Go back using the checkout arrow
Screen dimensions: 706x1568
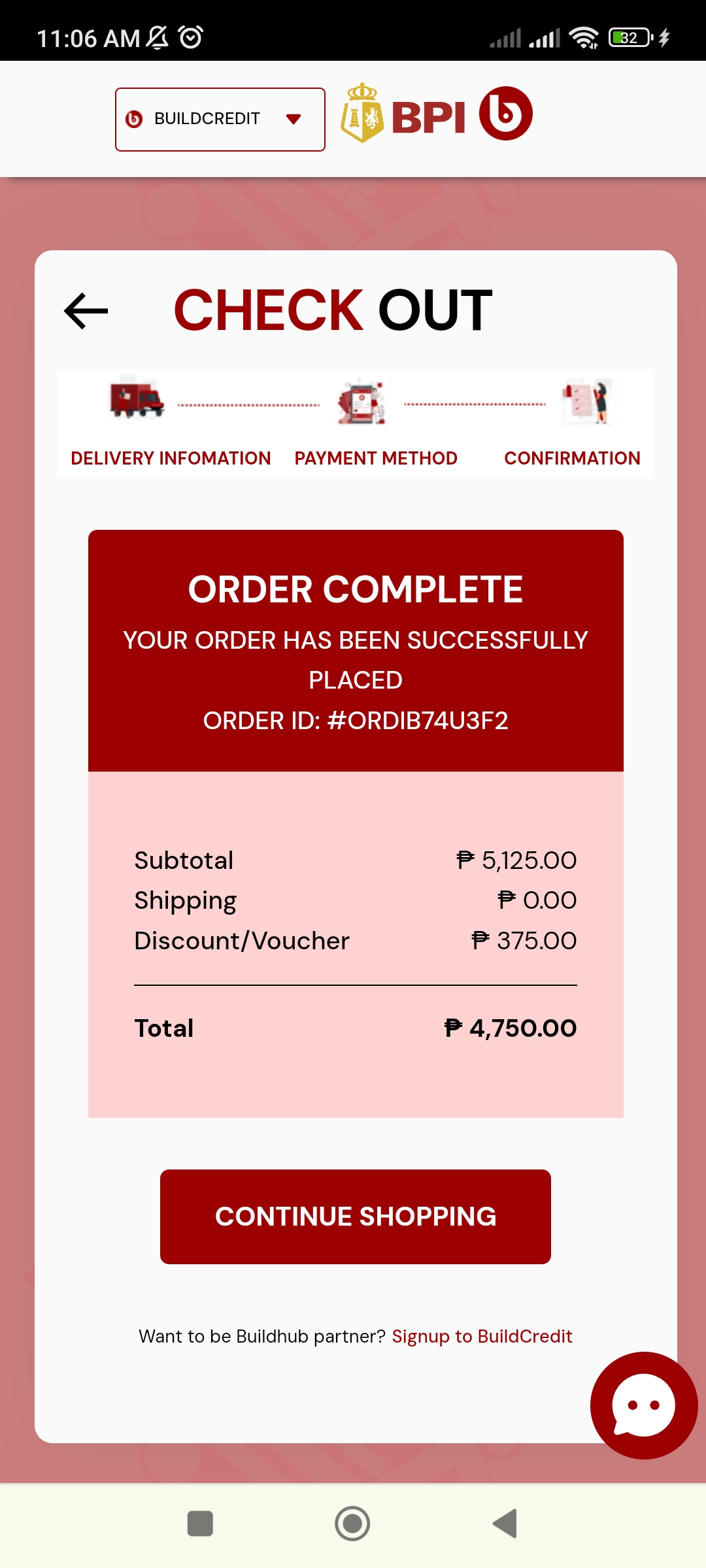[x=86, y=310]
